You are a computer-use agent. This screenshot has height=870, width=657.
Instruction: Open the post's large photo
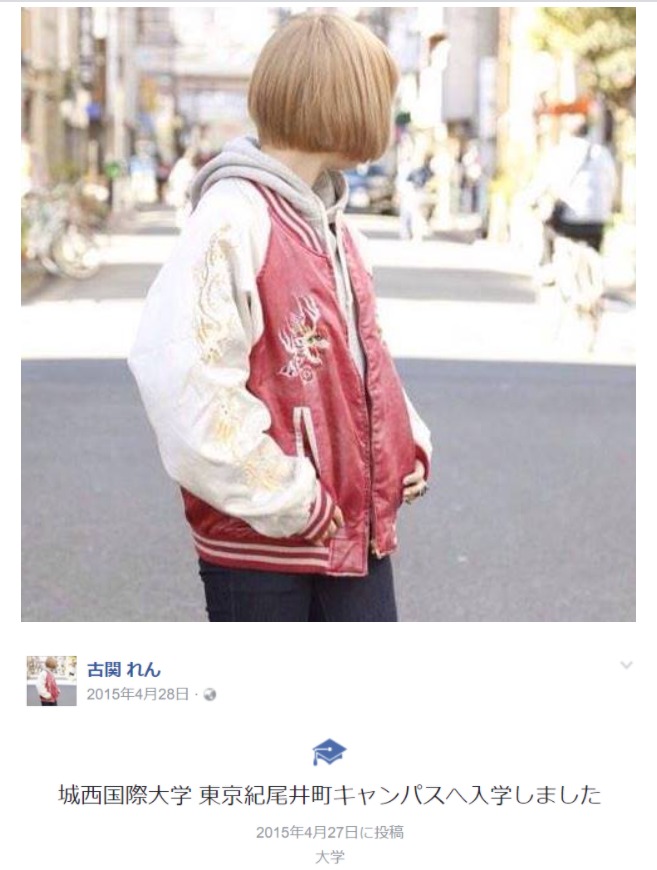pyautogui.click(x=328, y=315)
